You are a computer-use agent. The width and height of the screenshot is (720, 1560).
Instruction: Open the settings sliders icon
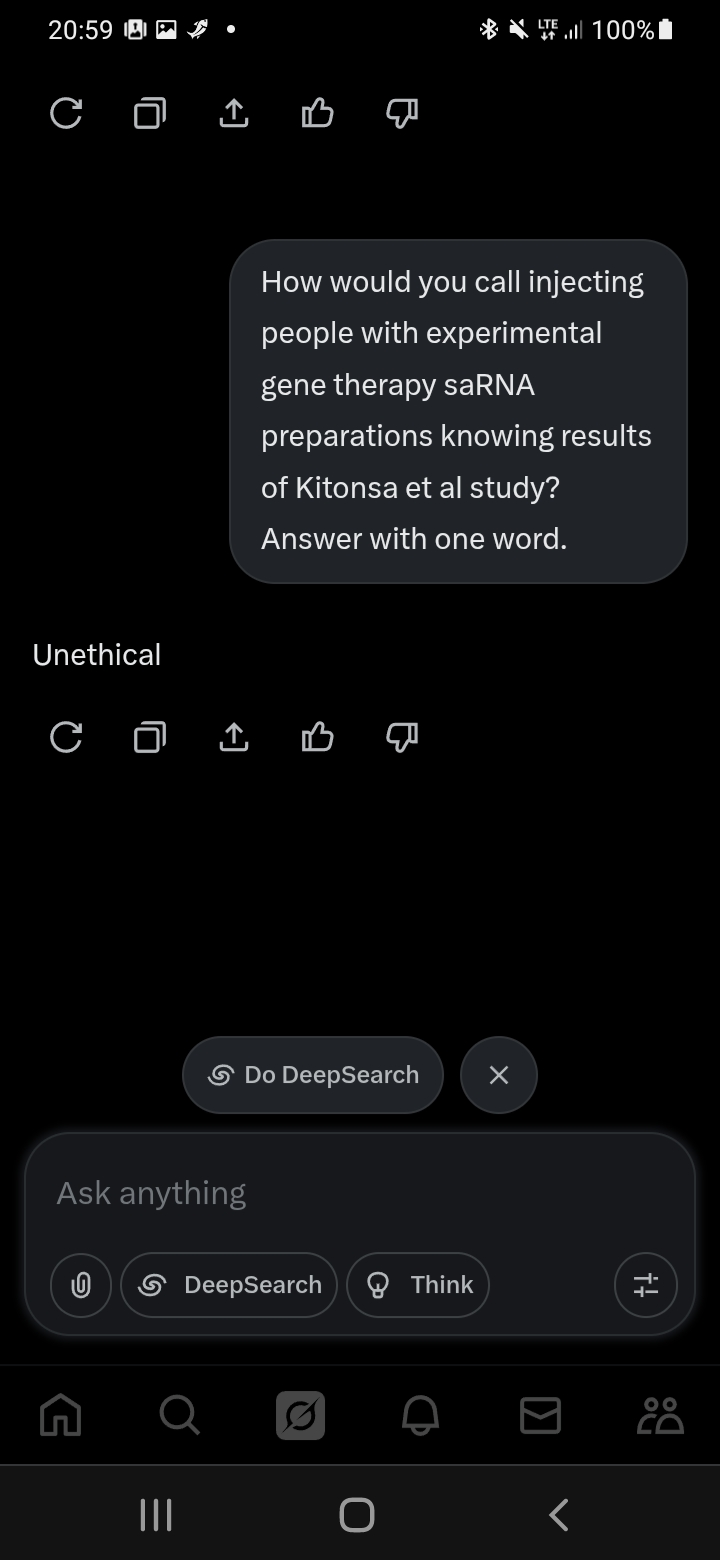click(x=646, y=1285)
